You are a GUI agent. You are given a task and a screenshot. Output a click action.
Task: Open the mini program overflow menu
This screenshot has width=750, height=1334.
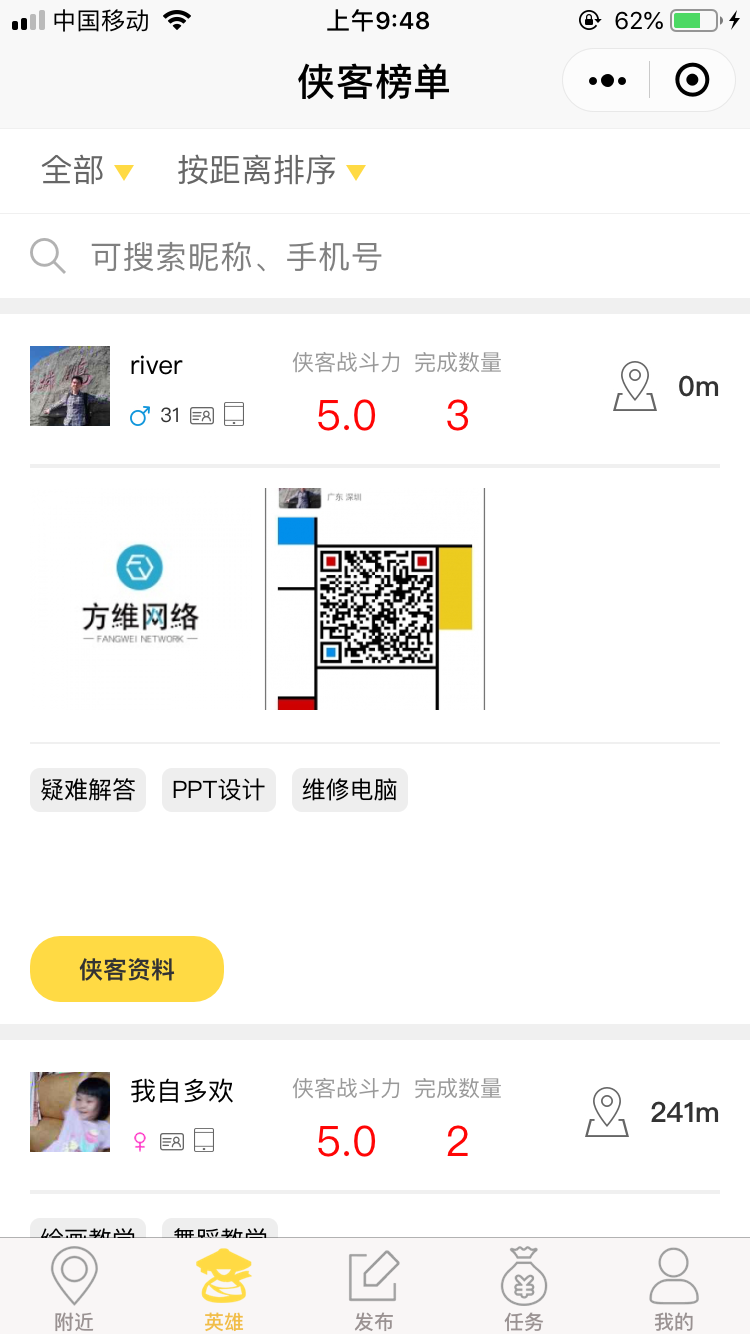click(x=607, y=80)
